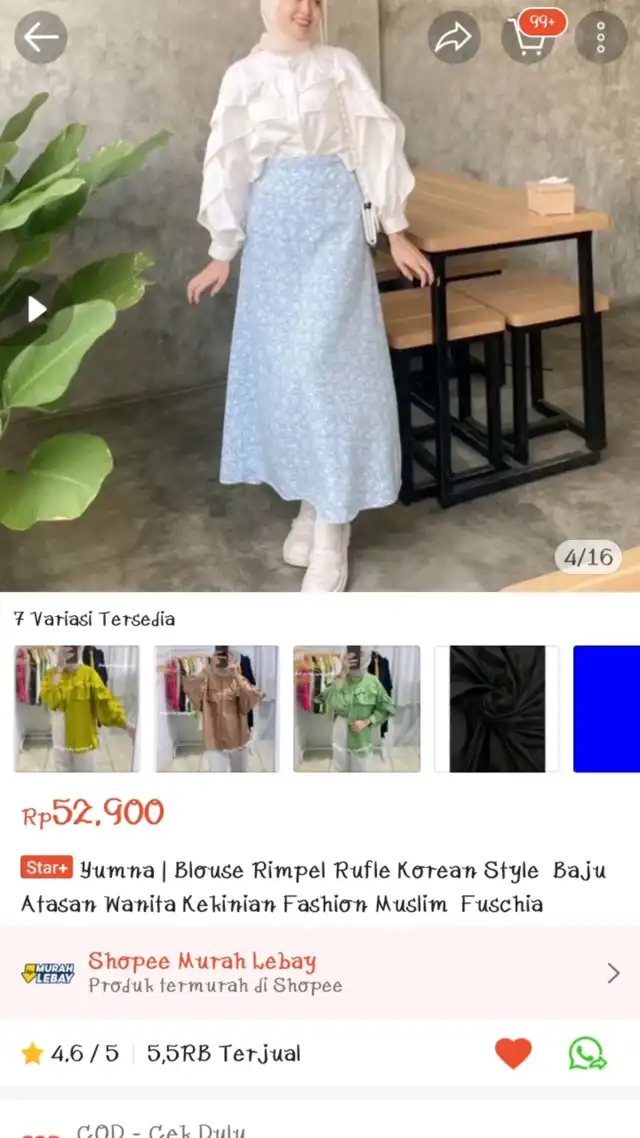Share product via WhatsApp icon
This screenshot has width=640, height=1138.
coord(587,1053)
